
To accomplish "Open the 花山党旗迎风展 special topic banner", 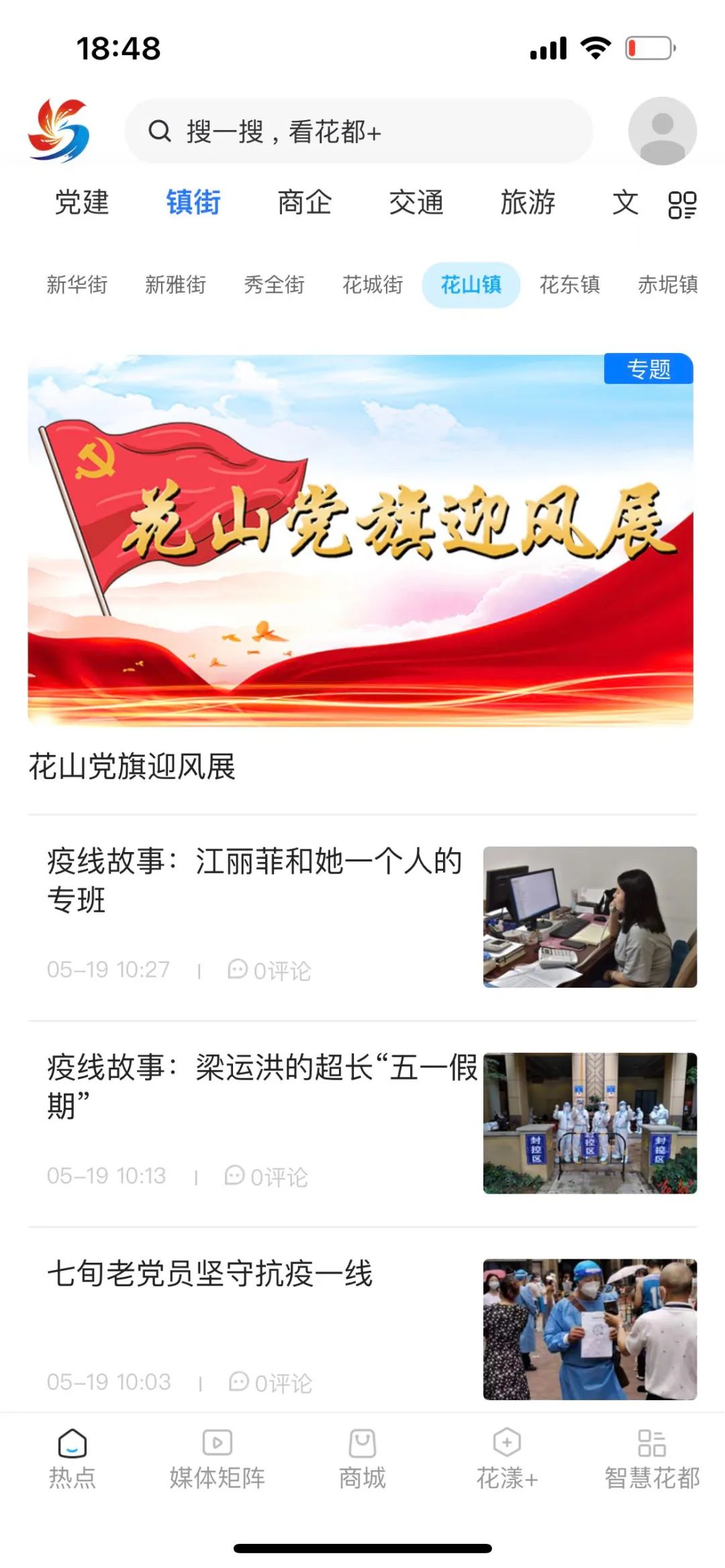I will 360,540.
